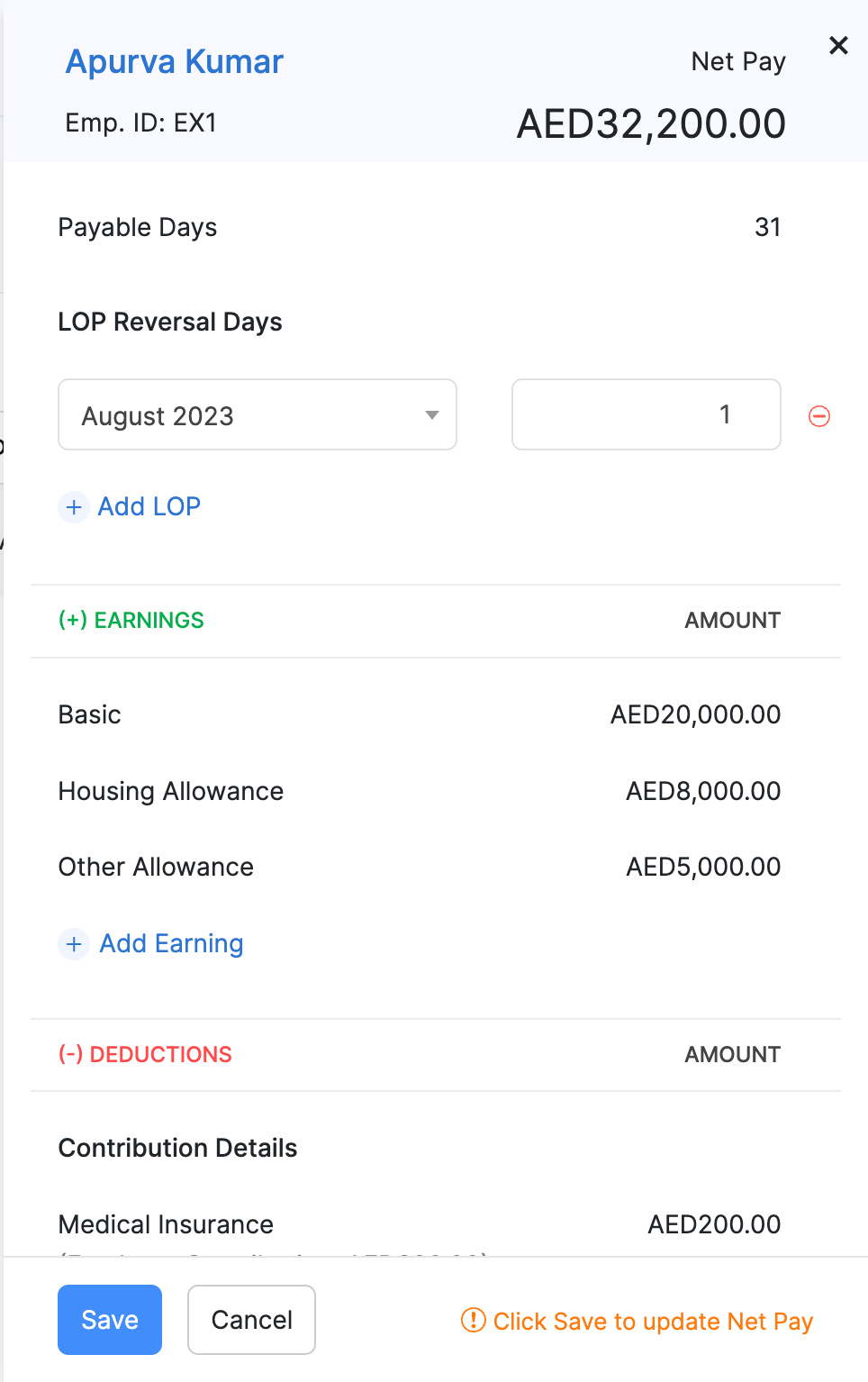This screenshot has width=868, height=1382.
Task: Add a new LOP reversal entry
Action: pos(149,507)
